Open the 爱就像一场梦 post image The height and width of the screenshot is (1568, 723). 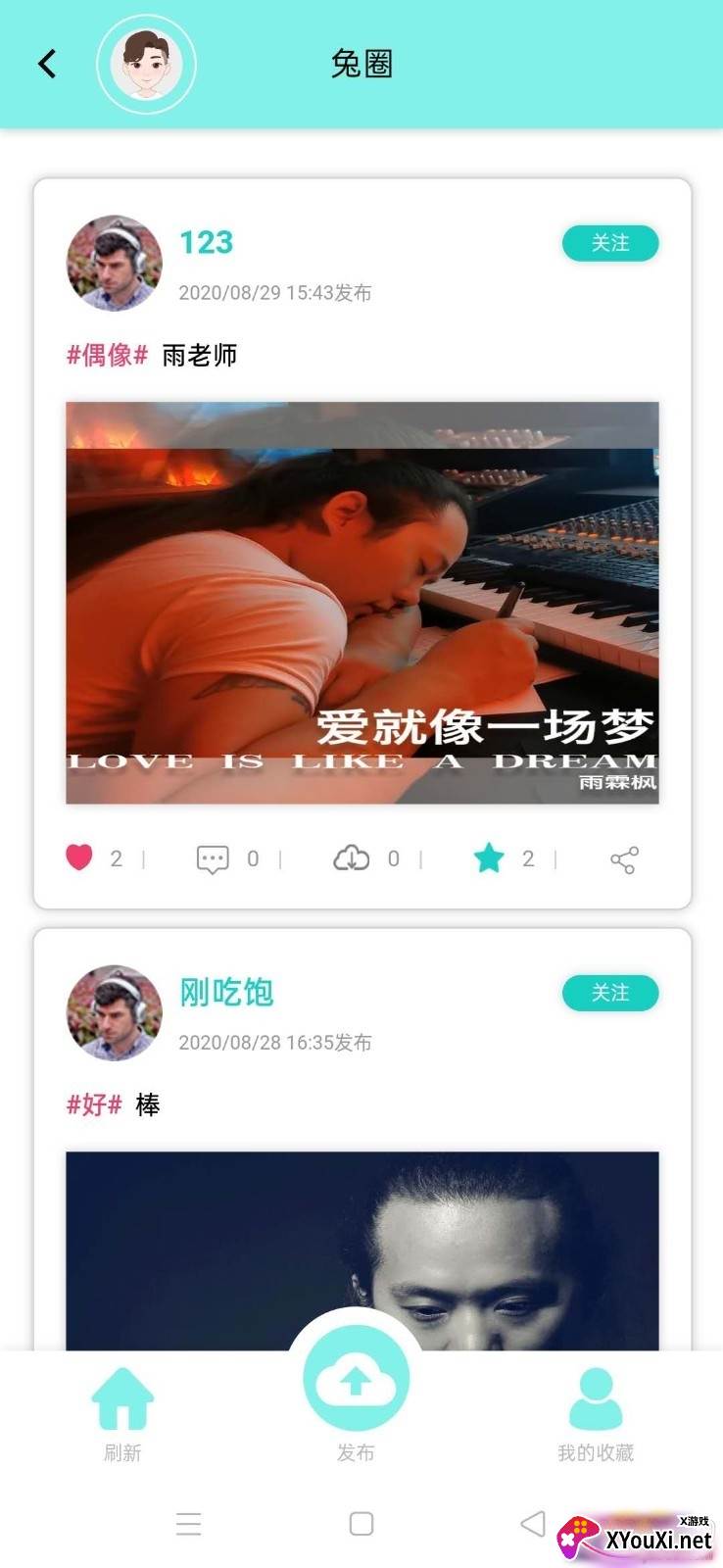pyautogui.click(x=362, y=603)
